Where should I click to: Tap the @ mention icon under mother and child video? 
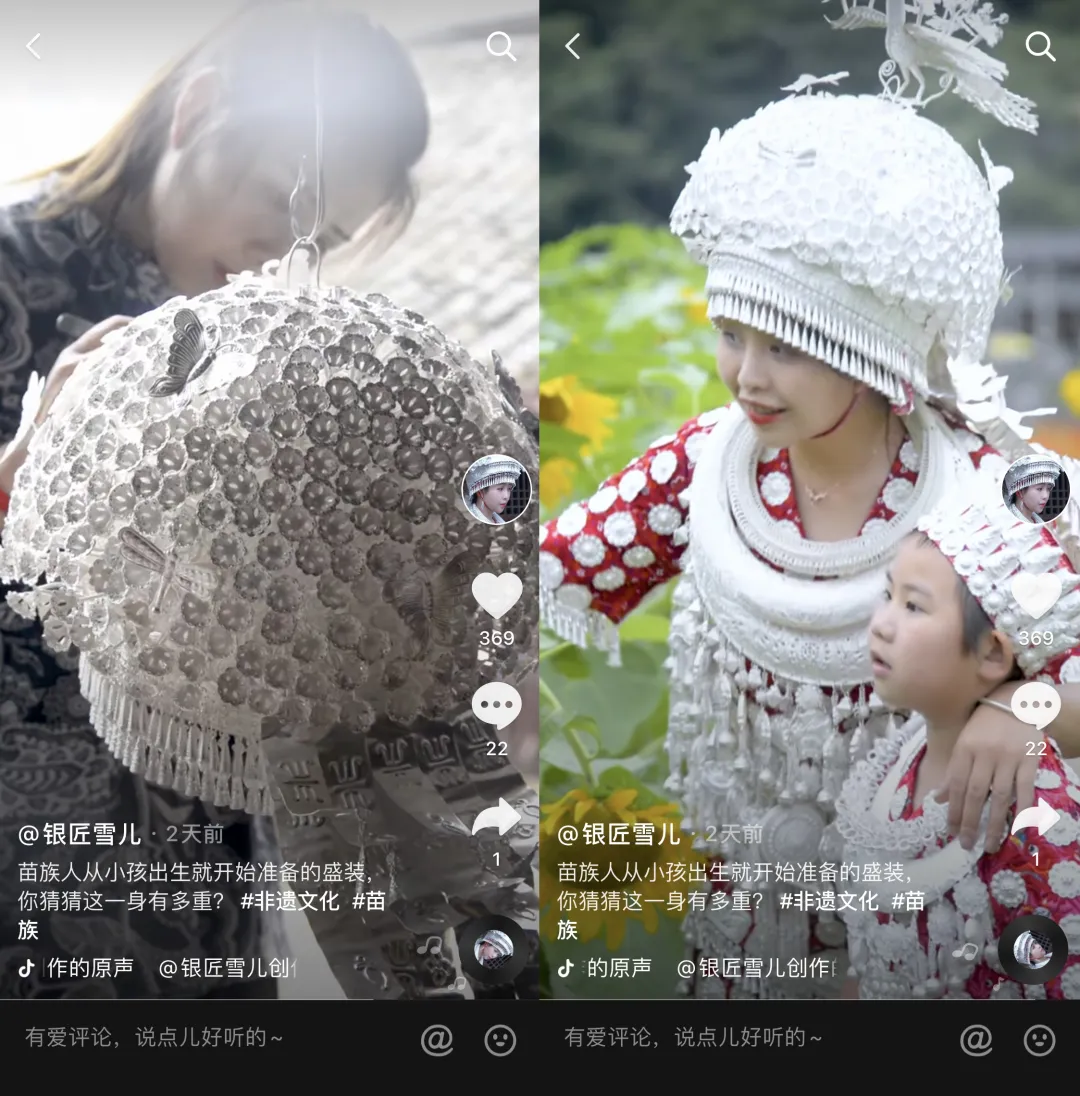976,1040
